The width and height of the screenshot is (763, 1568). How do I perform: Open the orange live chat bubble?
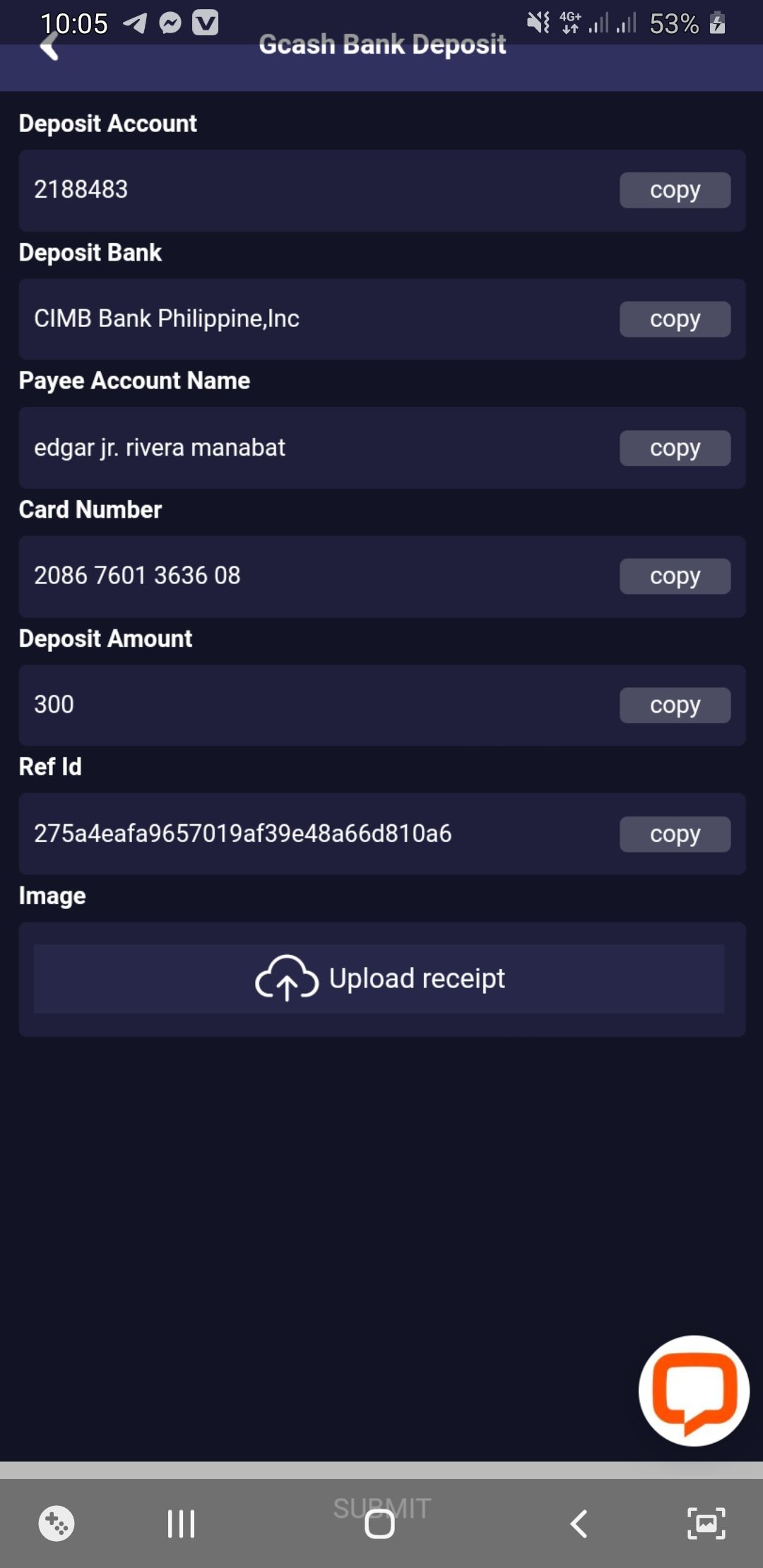point(694,1390)
